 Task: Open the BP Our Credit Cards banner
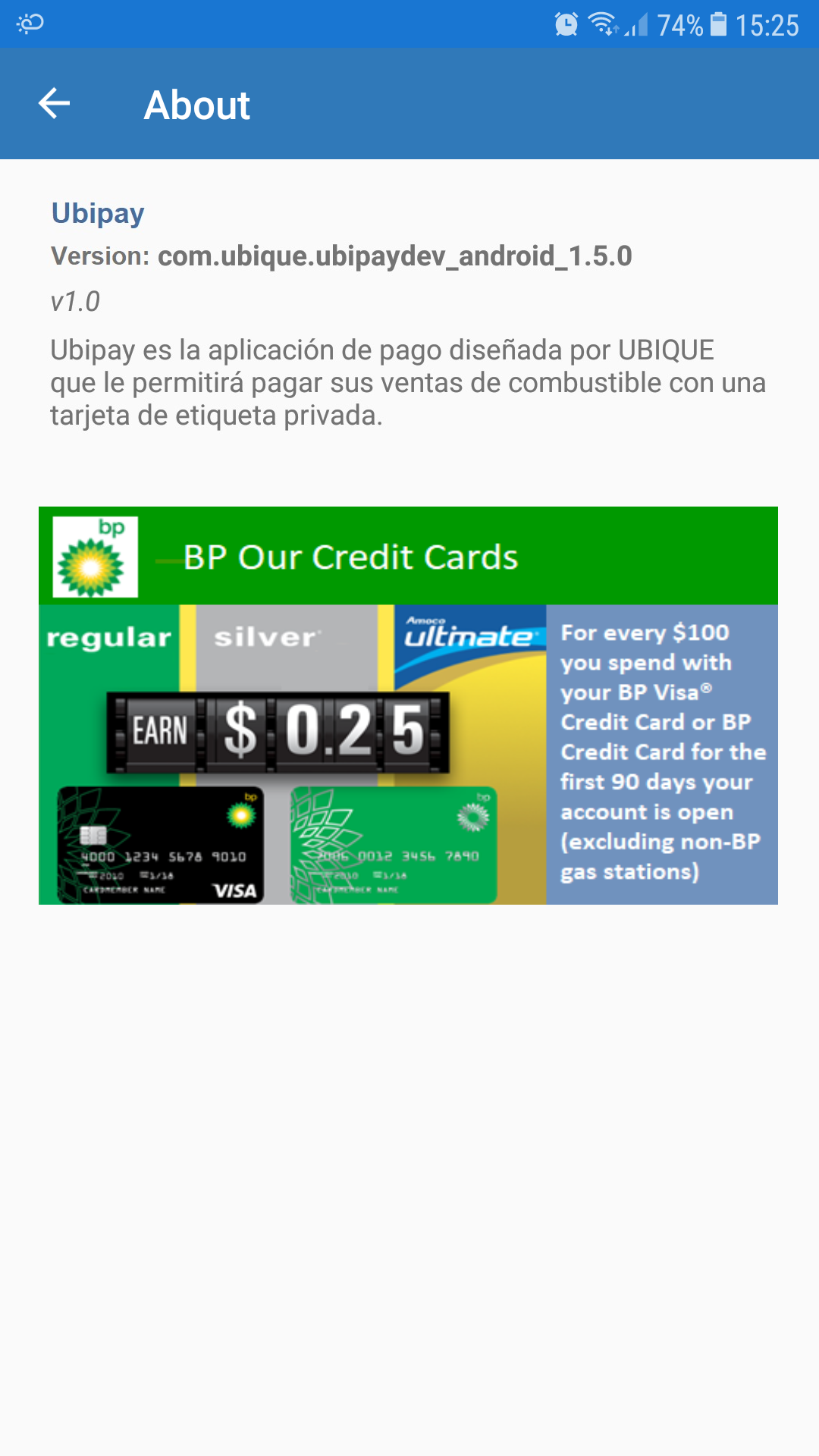[408, 705]
